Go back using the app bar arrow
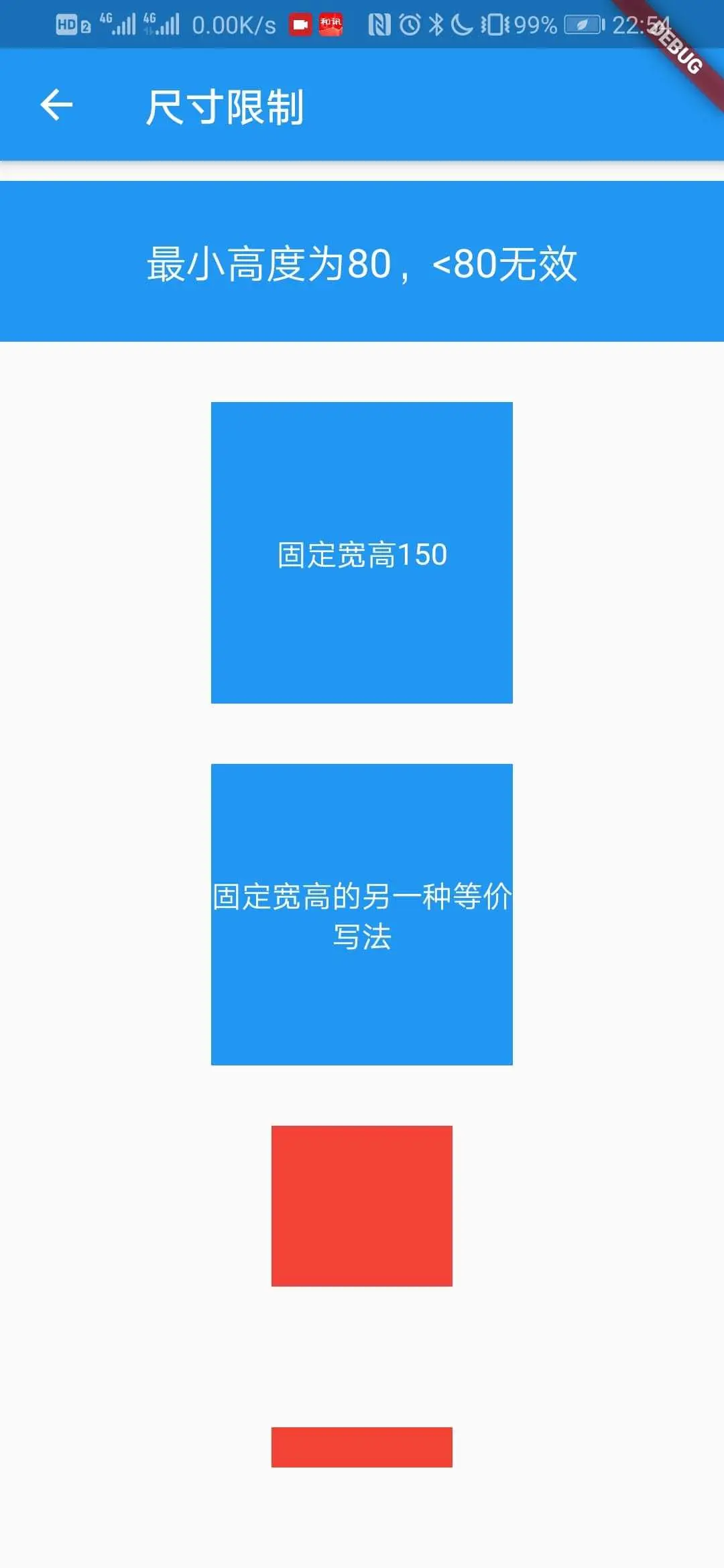Image resolution: width=724 pixels, height=1568 pixels. click(x=56, y=105)
